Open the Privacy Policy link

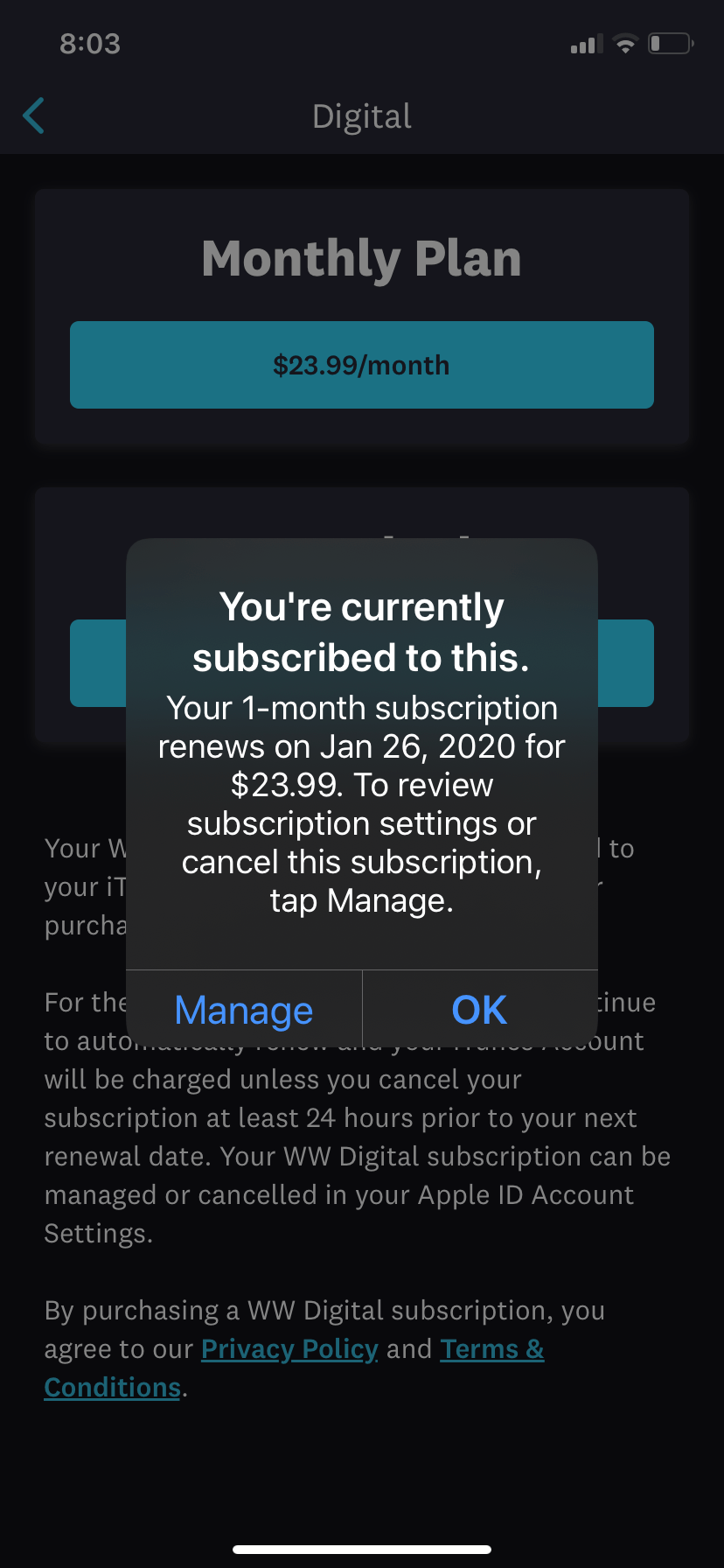click(x=289, y=1349)
